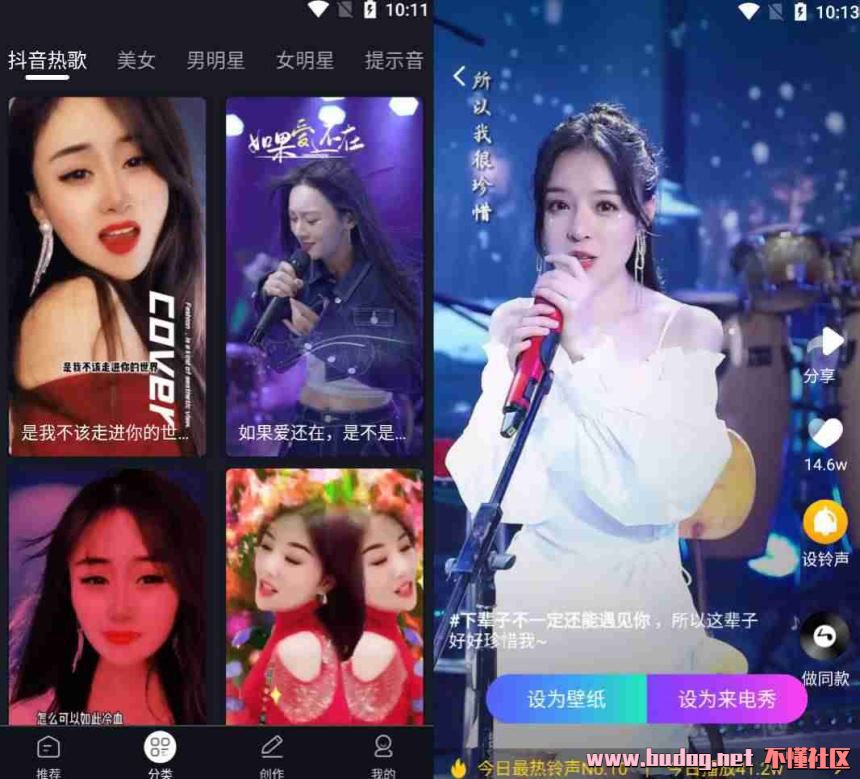Tap the 设为壁纸 button
The height and width of the screenshot is (779, 860).
(567, 698)
